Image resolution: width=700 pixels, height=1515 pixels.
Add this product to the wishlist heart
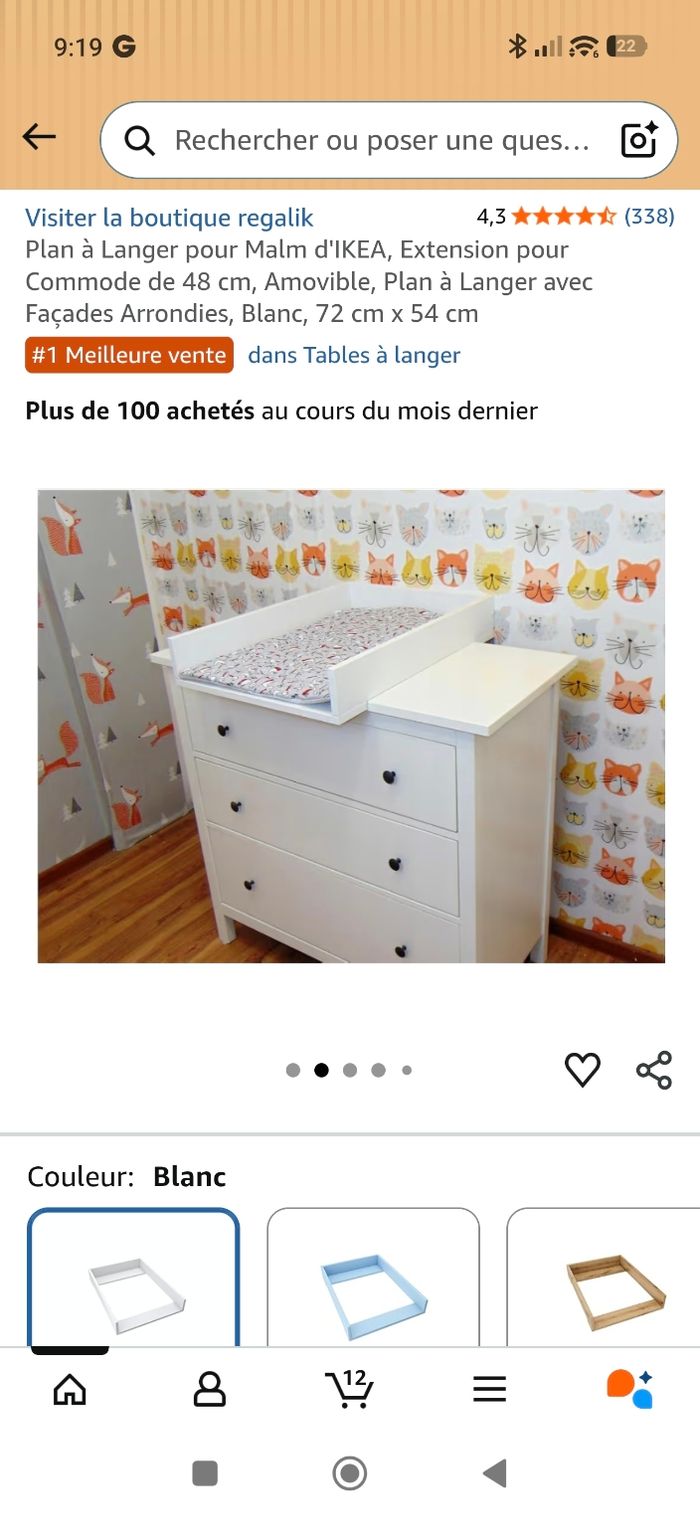coord(582,1070)
